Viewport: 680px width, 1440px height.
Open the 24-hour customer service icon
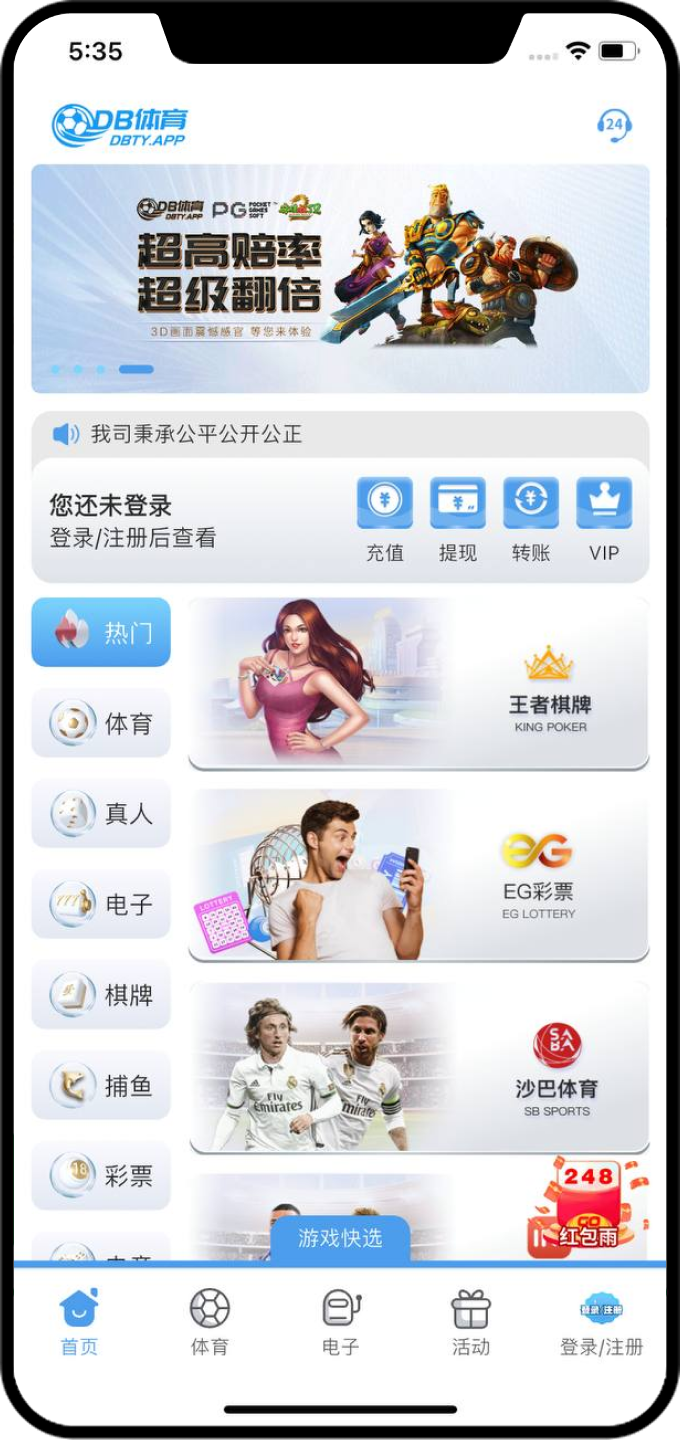pos(614,126)
